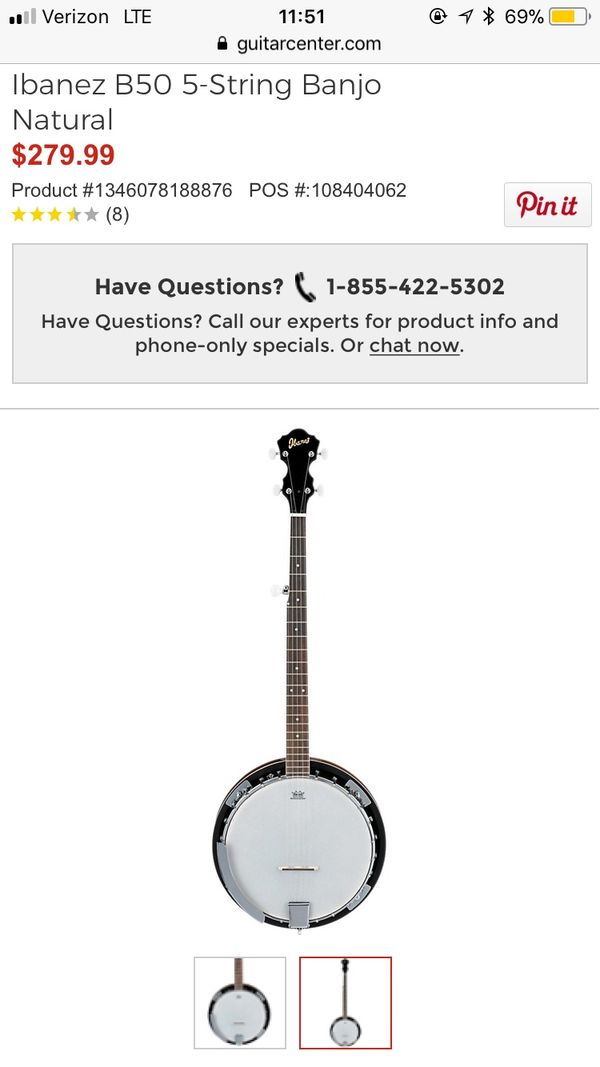Viewport: 600px width, 1067px height.
Task: Open the star rating reviews (8)
Action: (x=70, y=215)
